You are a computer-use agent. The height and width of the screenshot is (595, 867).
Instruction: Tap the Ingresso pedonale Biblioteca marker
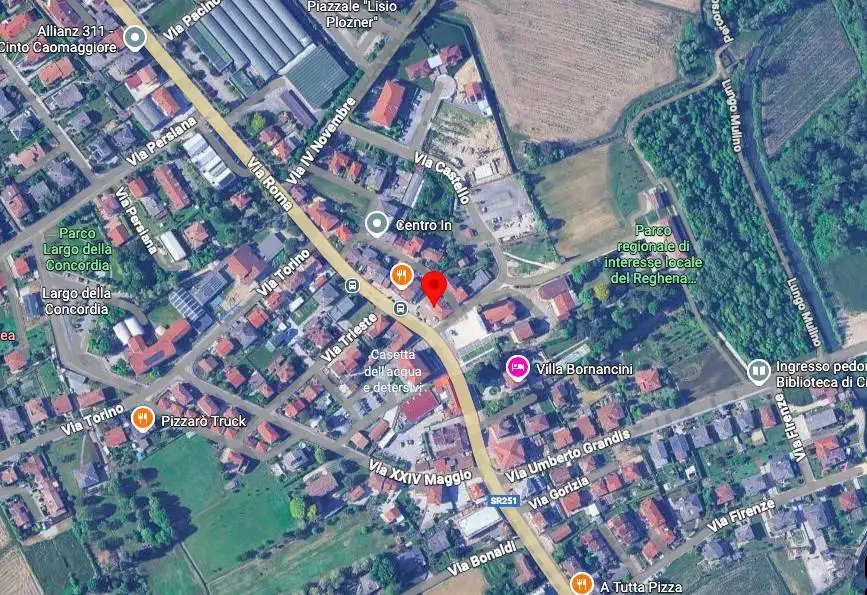758,372
